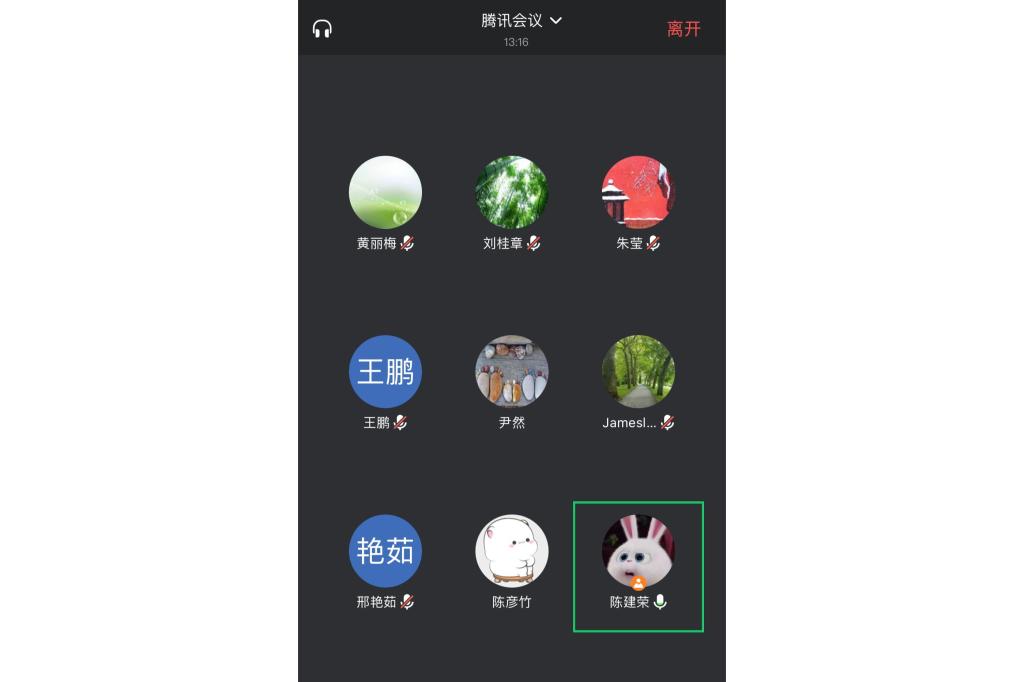
Task: Select participant 王鹏
Action: pyautogui.click(x=385, y=372)
